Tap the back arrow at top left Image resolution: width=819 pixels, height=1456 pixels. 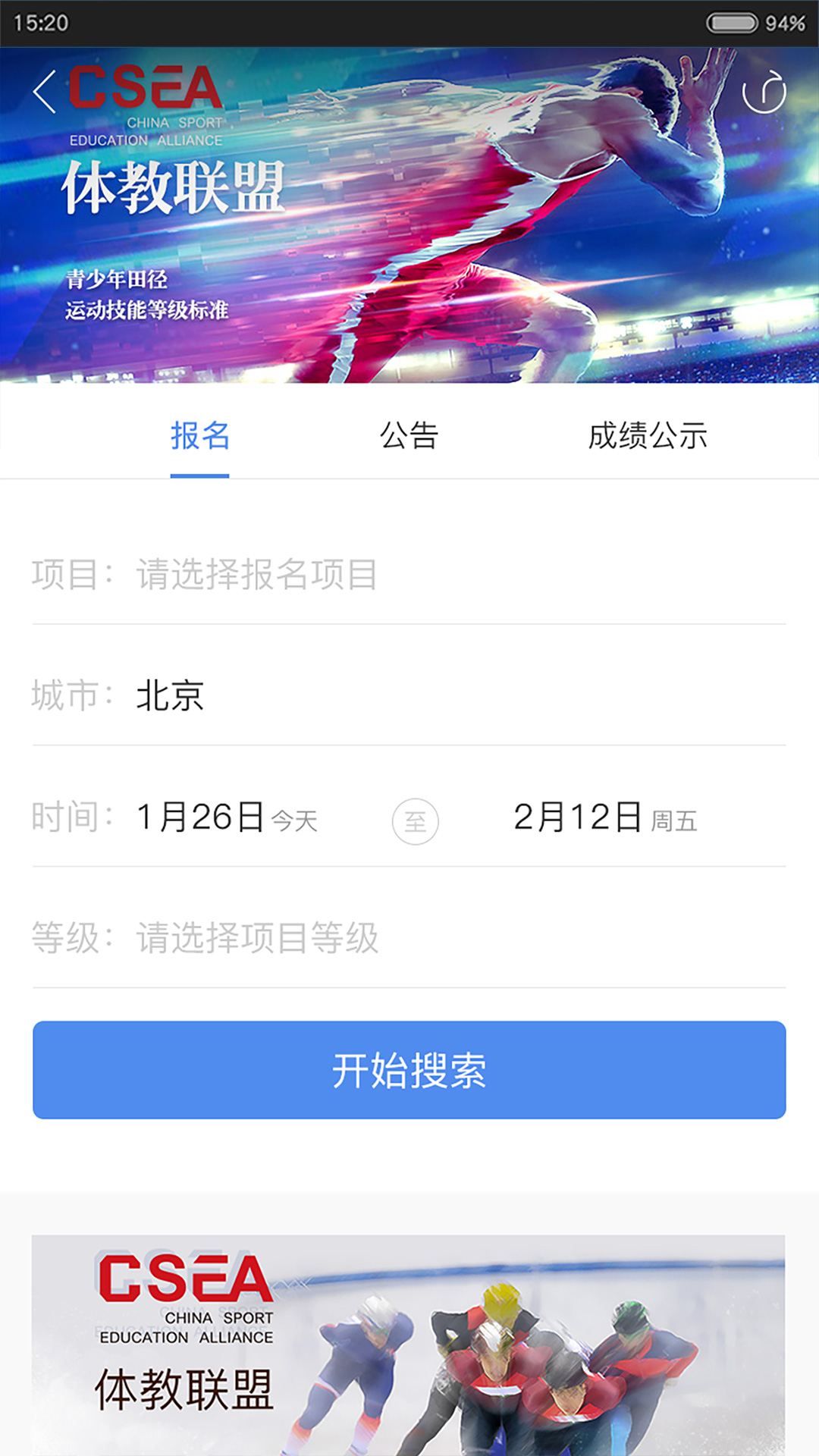click(x=42, y=90)
